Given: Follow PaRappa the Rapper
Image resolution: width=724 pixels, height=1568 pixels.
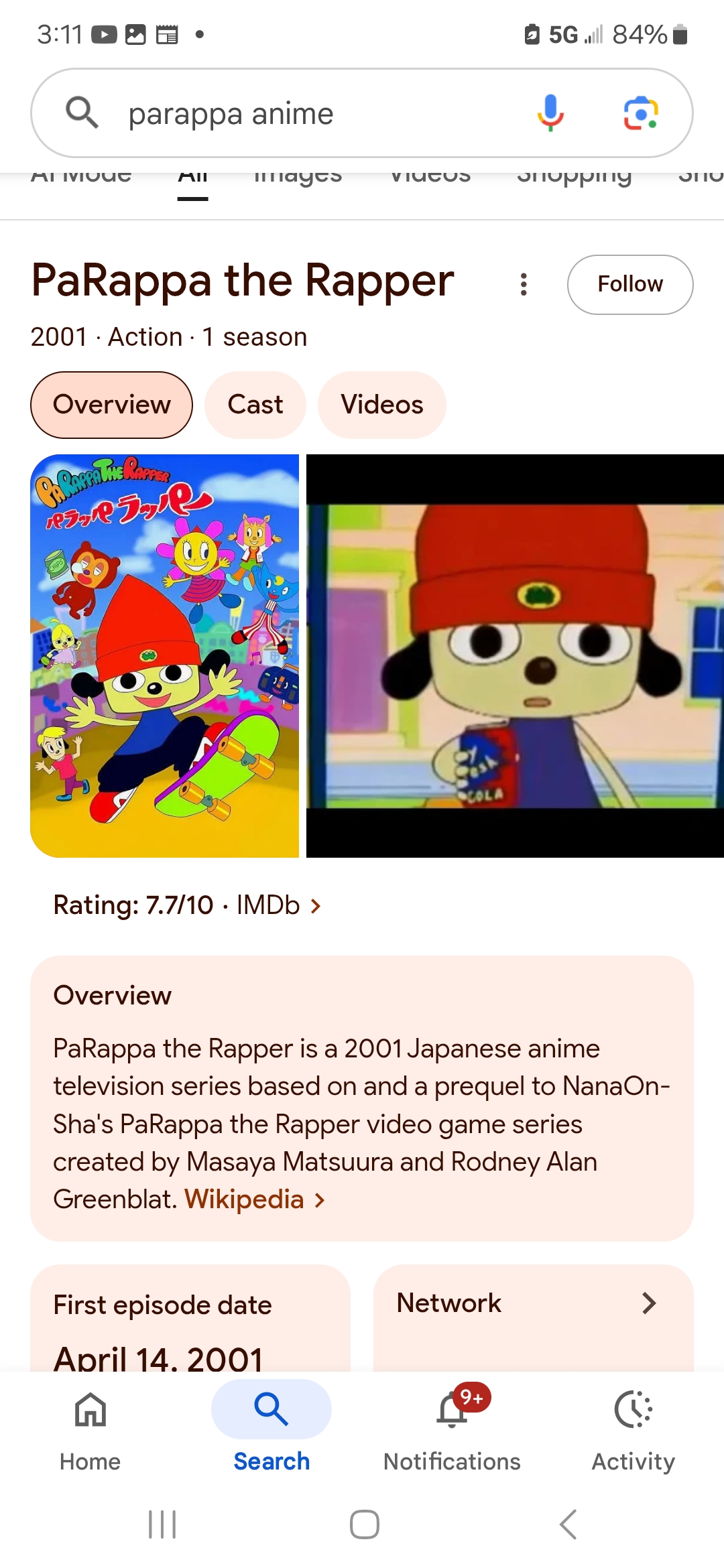Looking at the screenshot, I should tap(630, 284).
